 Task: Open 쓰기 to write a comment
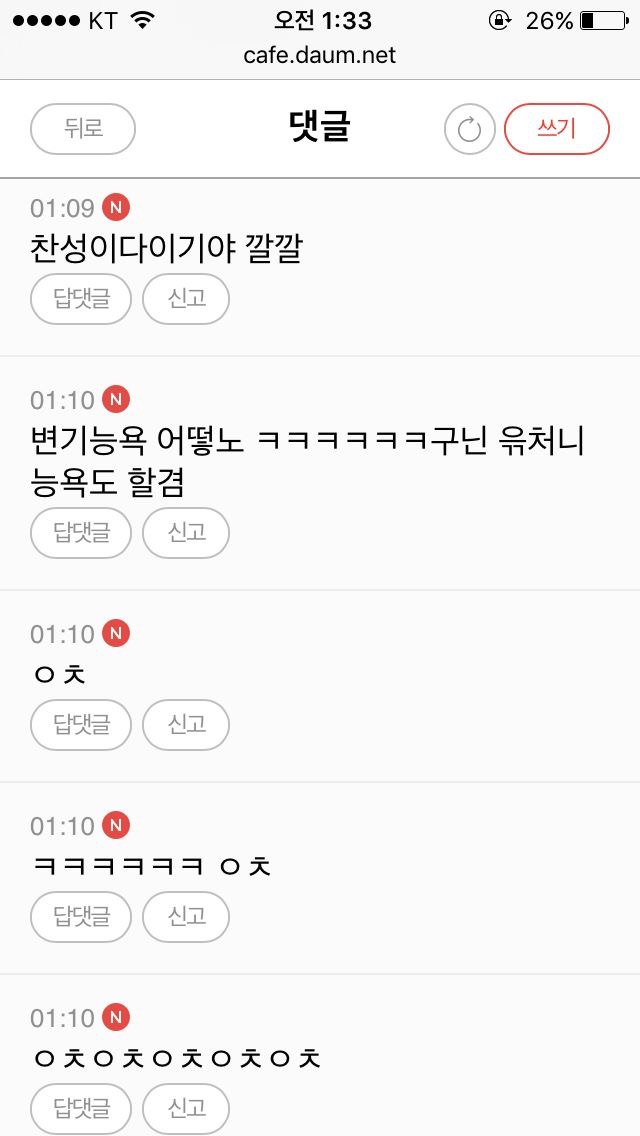(557, 129)
